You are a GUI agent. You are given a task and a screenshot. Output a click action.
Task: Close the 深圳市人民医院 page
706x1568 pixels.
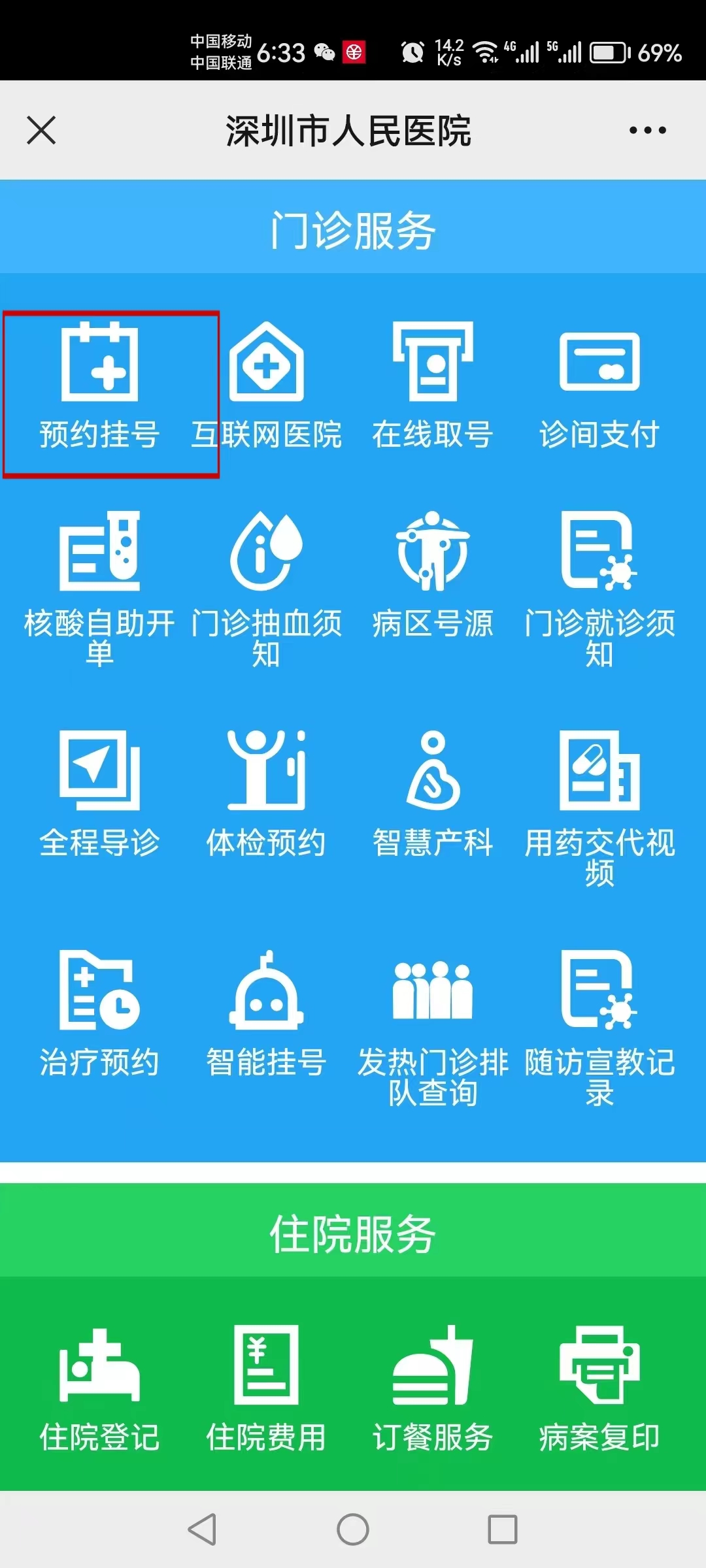click(41, 130)
